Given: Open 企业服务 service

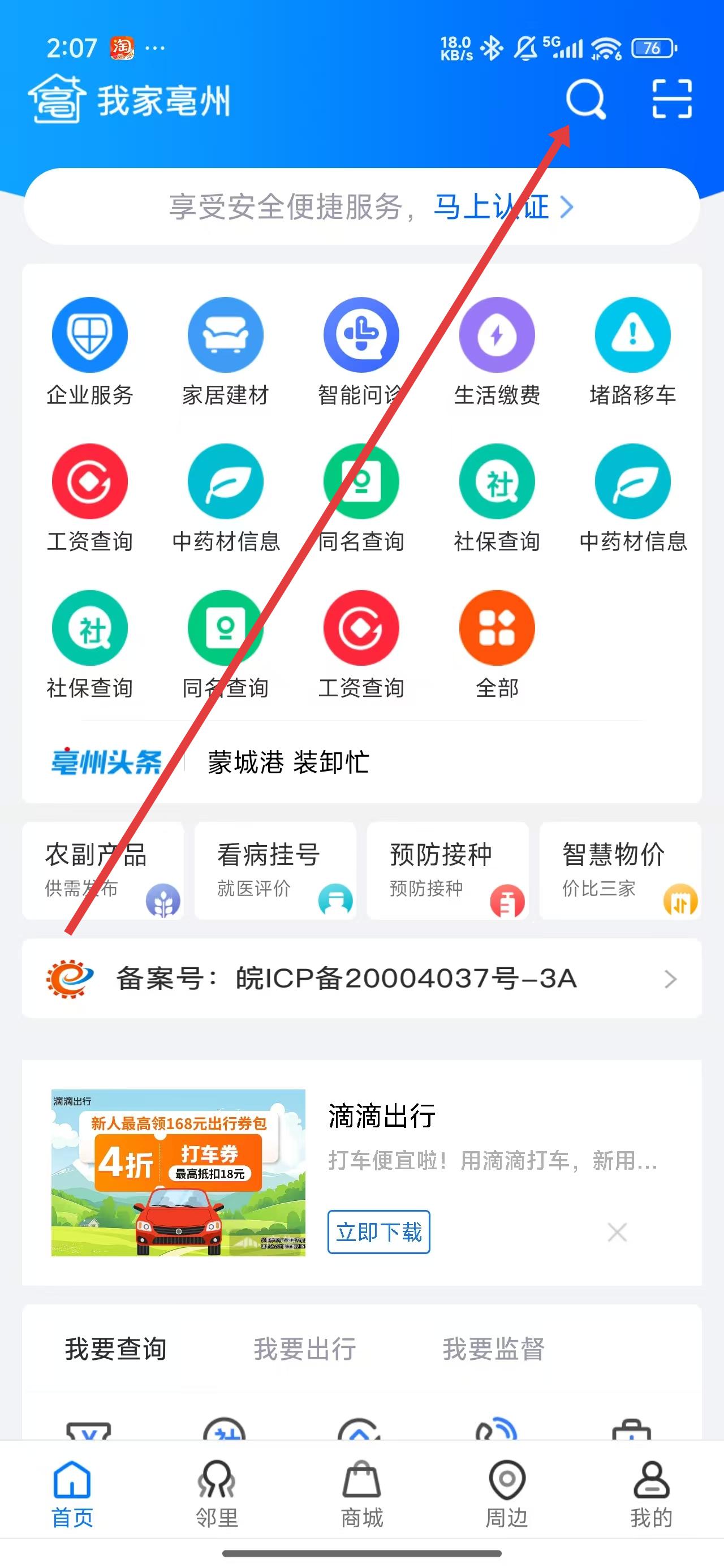Looking at the screenshot, I should pyautogui.click(x=89, y=351).
